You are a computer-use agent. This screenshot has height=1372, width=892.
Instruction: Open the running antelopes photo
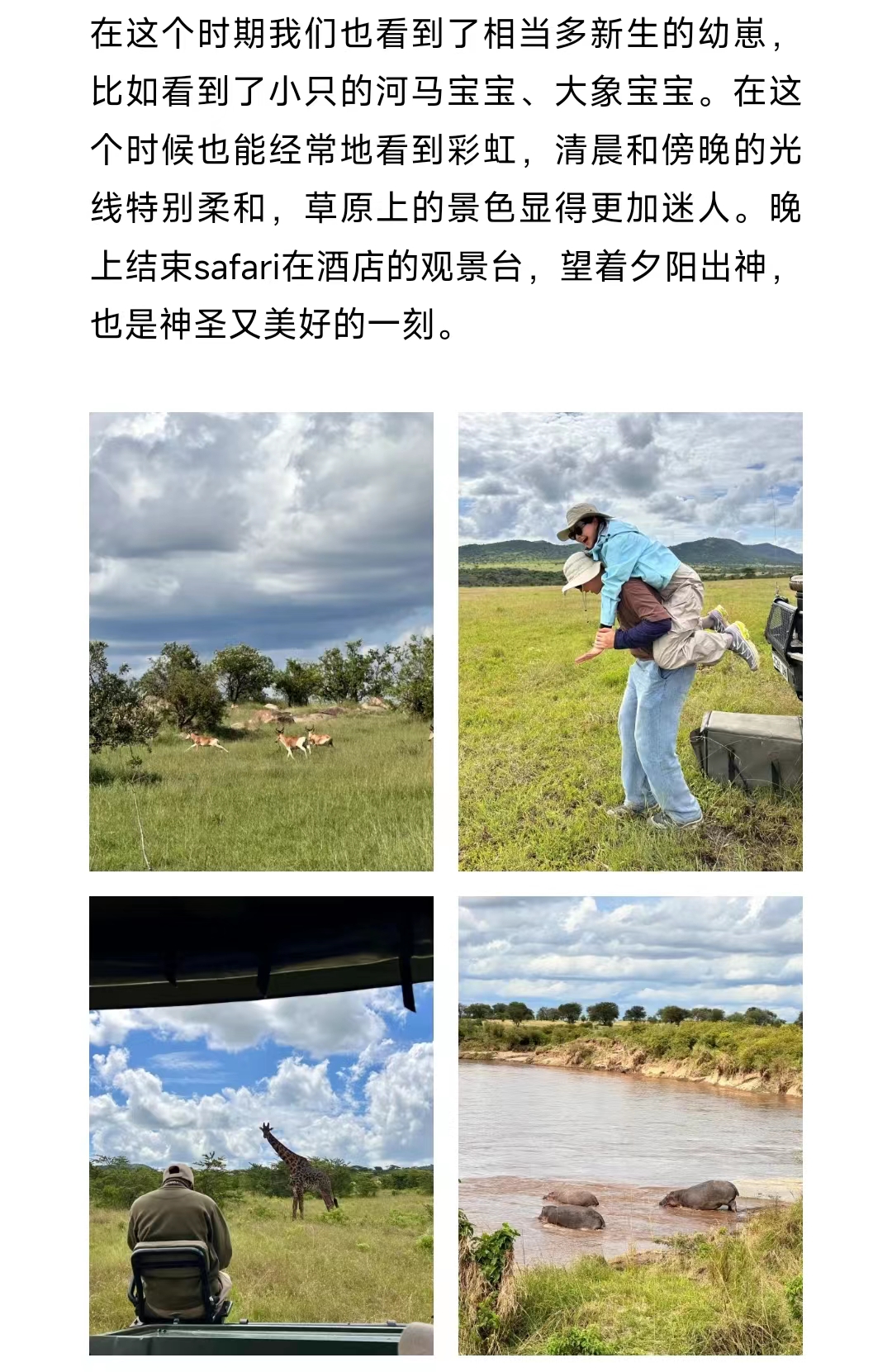click(x=261, y=641)
